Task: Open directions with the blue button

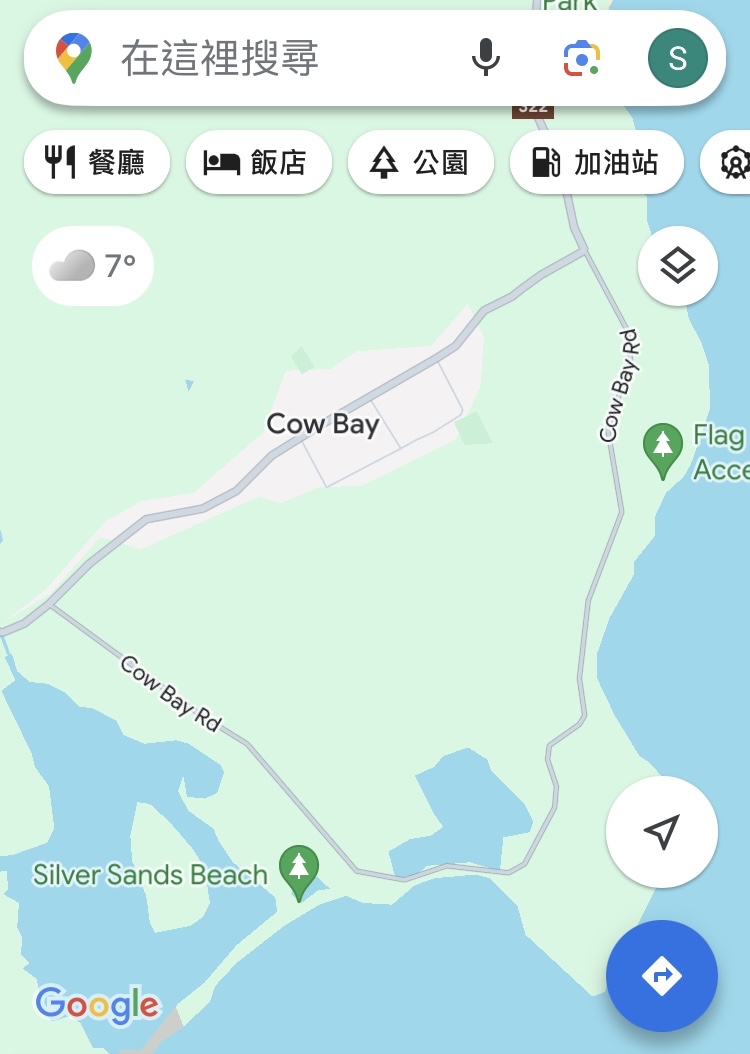Action: [x=661, y=975]
